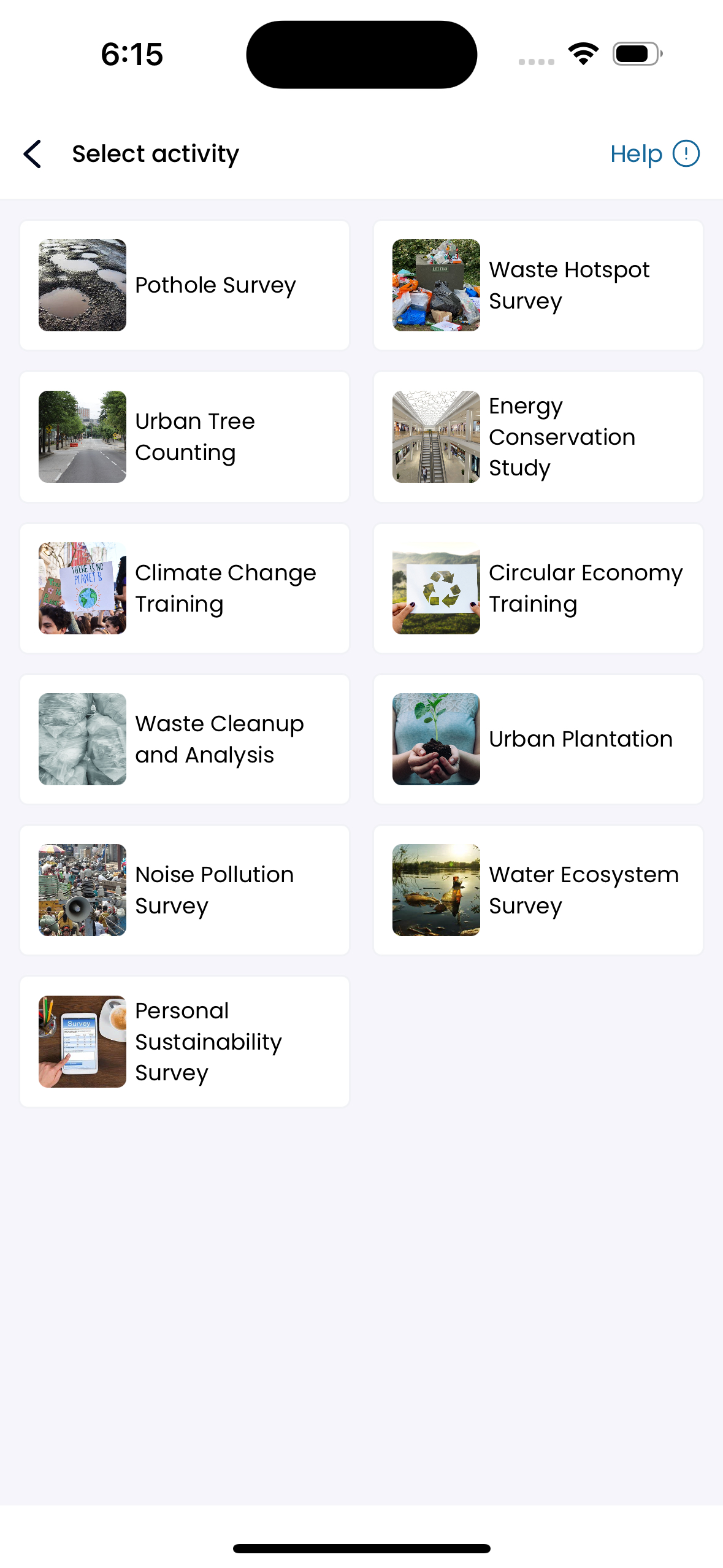
Task: Click the recycling symbol cutout image
Action: click(436, 587)
